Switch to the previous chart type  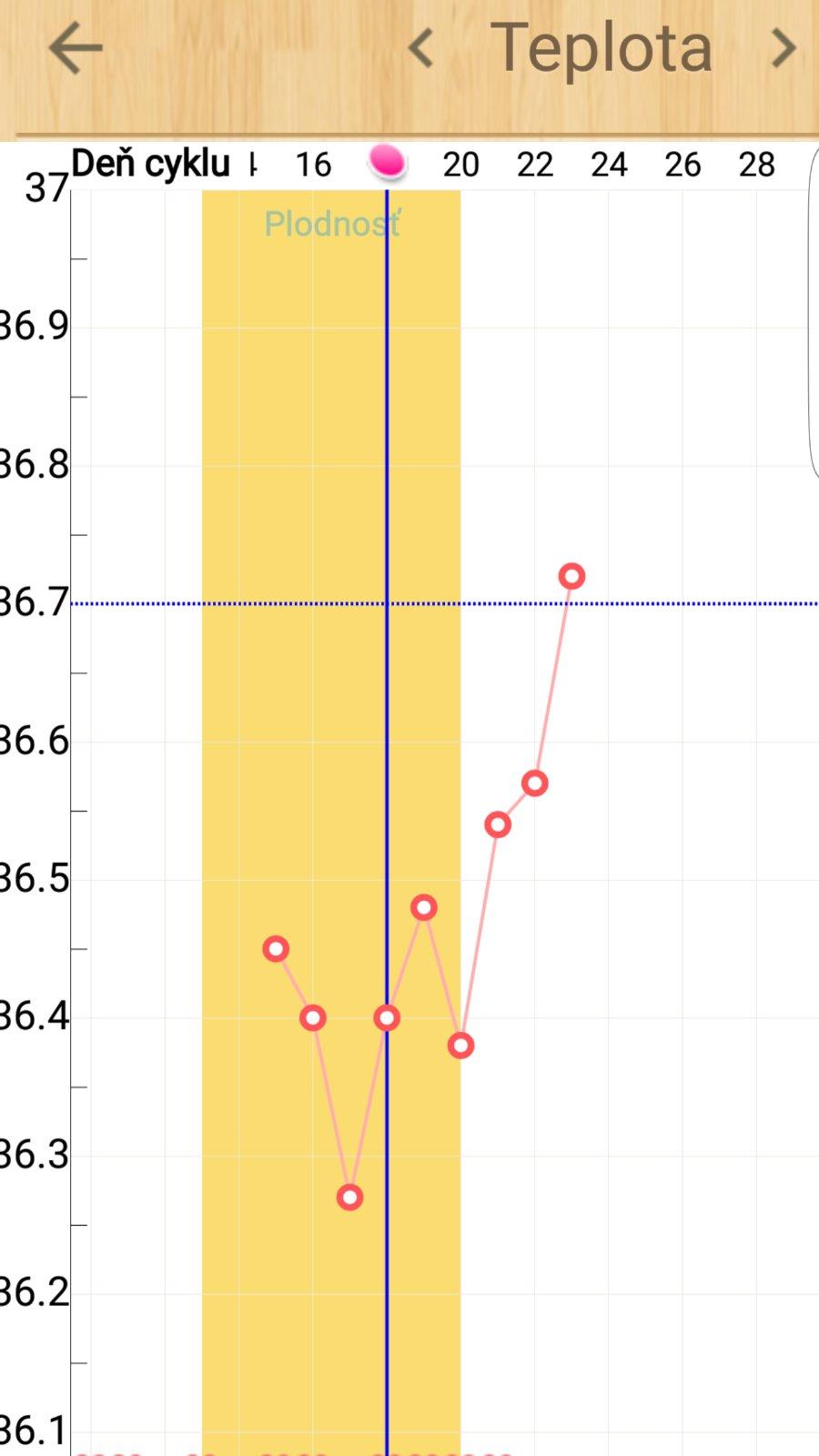click(420, 47)
